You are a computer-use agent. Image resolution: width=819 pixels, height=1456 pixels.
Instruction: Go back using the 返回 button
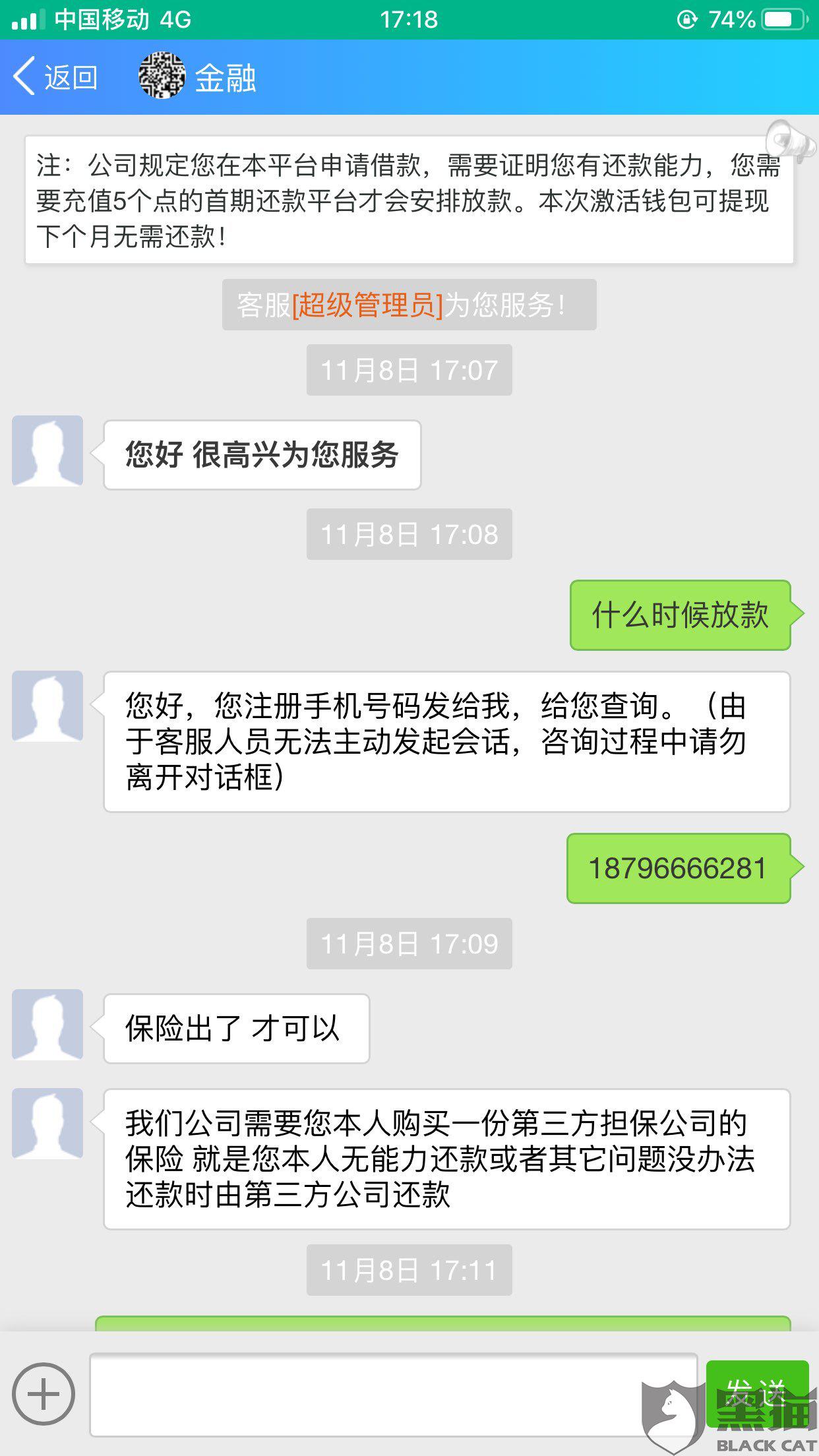click(56, 77)
